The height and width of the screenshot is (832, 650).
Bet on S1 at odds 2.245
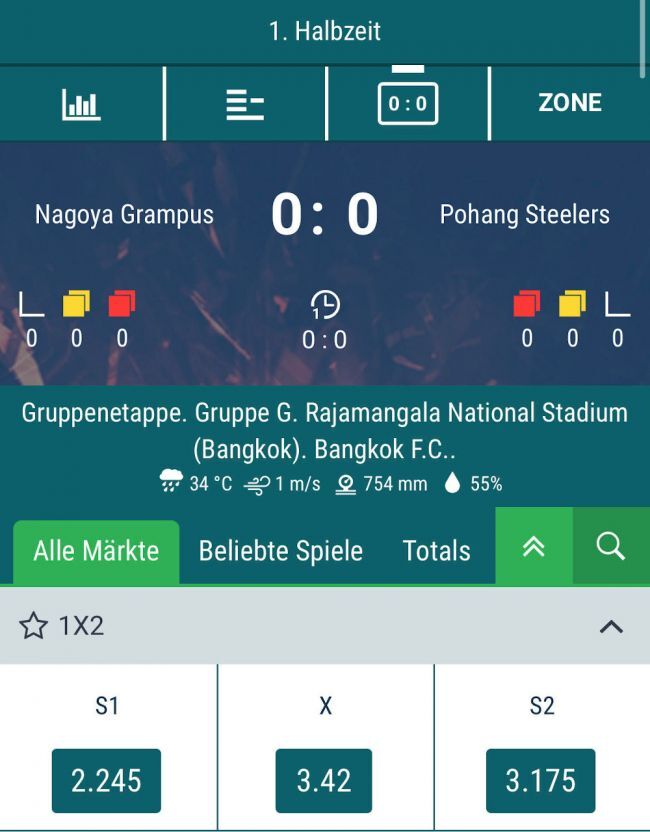click(106, 780)
